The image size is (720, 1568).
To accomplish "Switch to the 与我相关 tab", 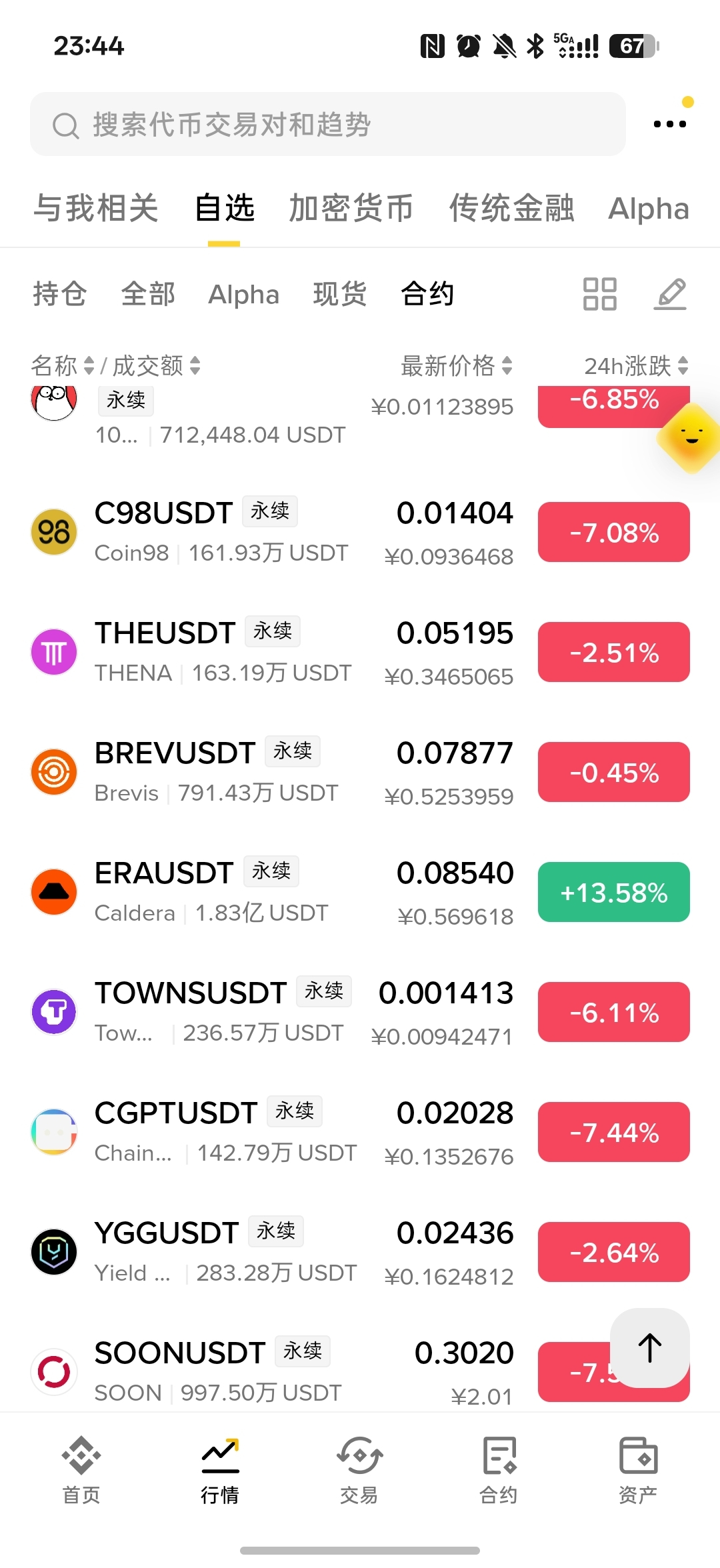I will click(x=96, y=208).
